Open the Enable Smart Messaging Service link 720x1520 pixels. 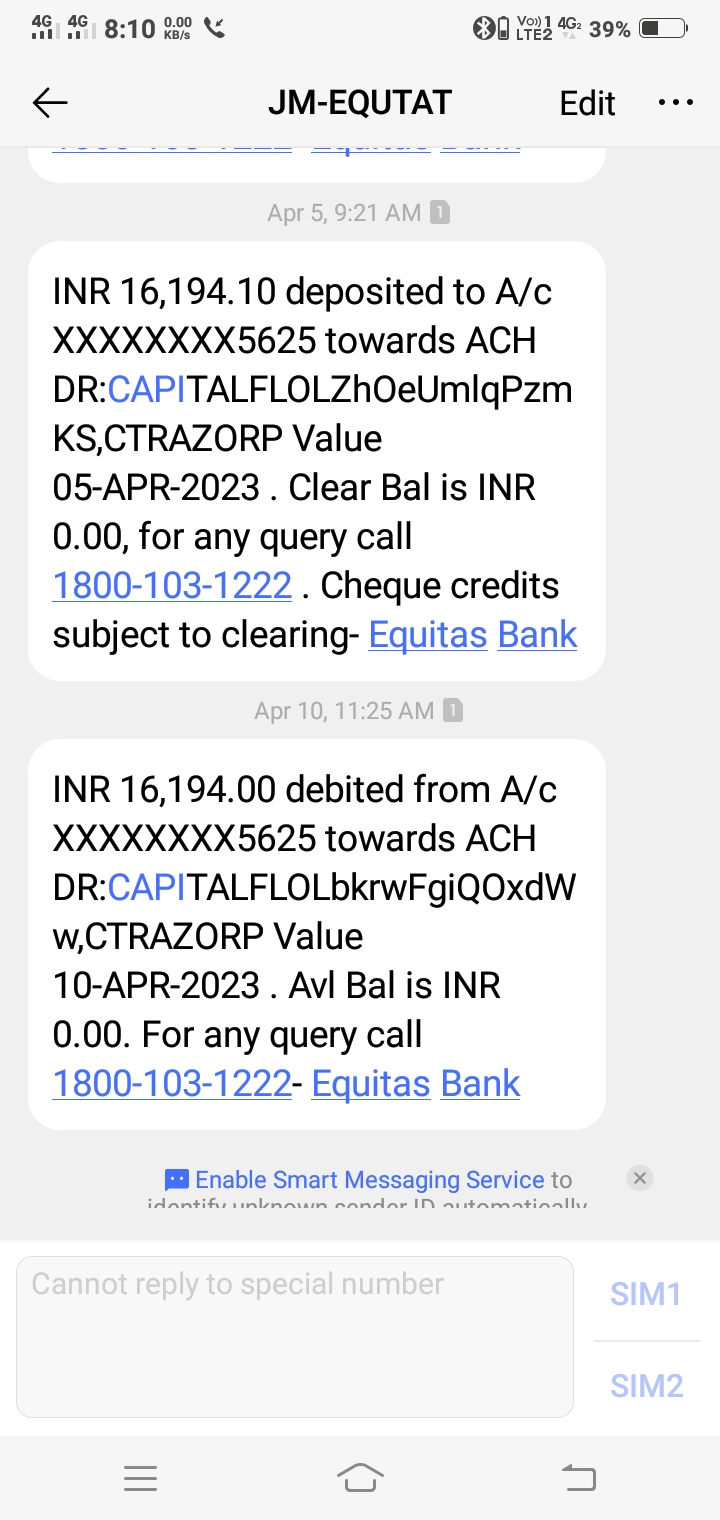[369, 1180]
